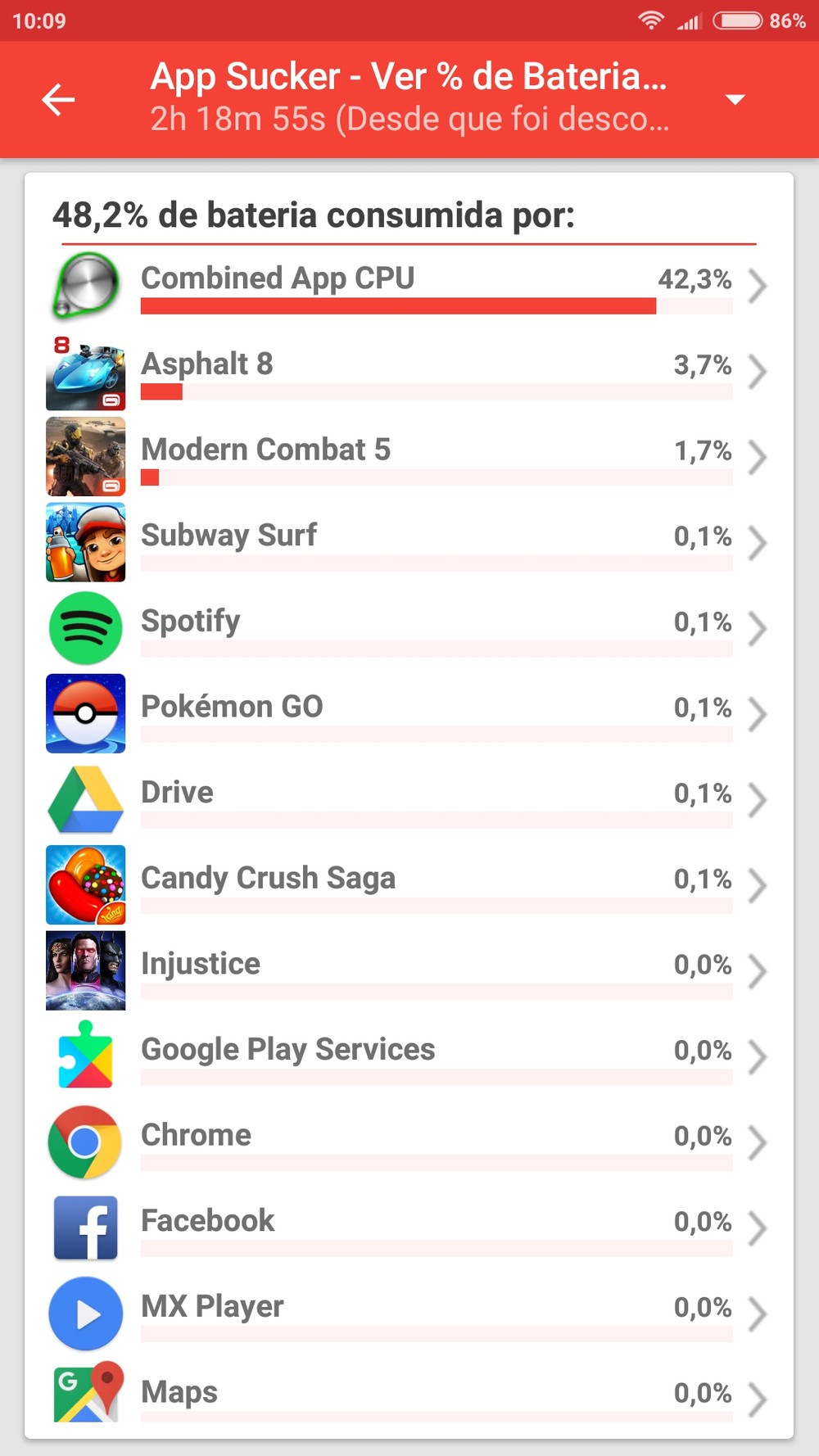Tap the Drive row
Viewport: 819px width, 1456px height.
pos(409,799)
